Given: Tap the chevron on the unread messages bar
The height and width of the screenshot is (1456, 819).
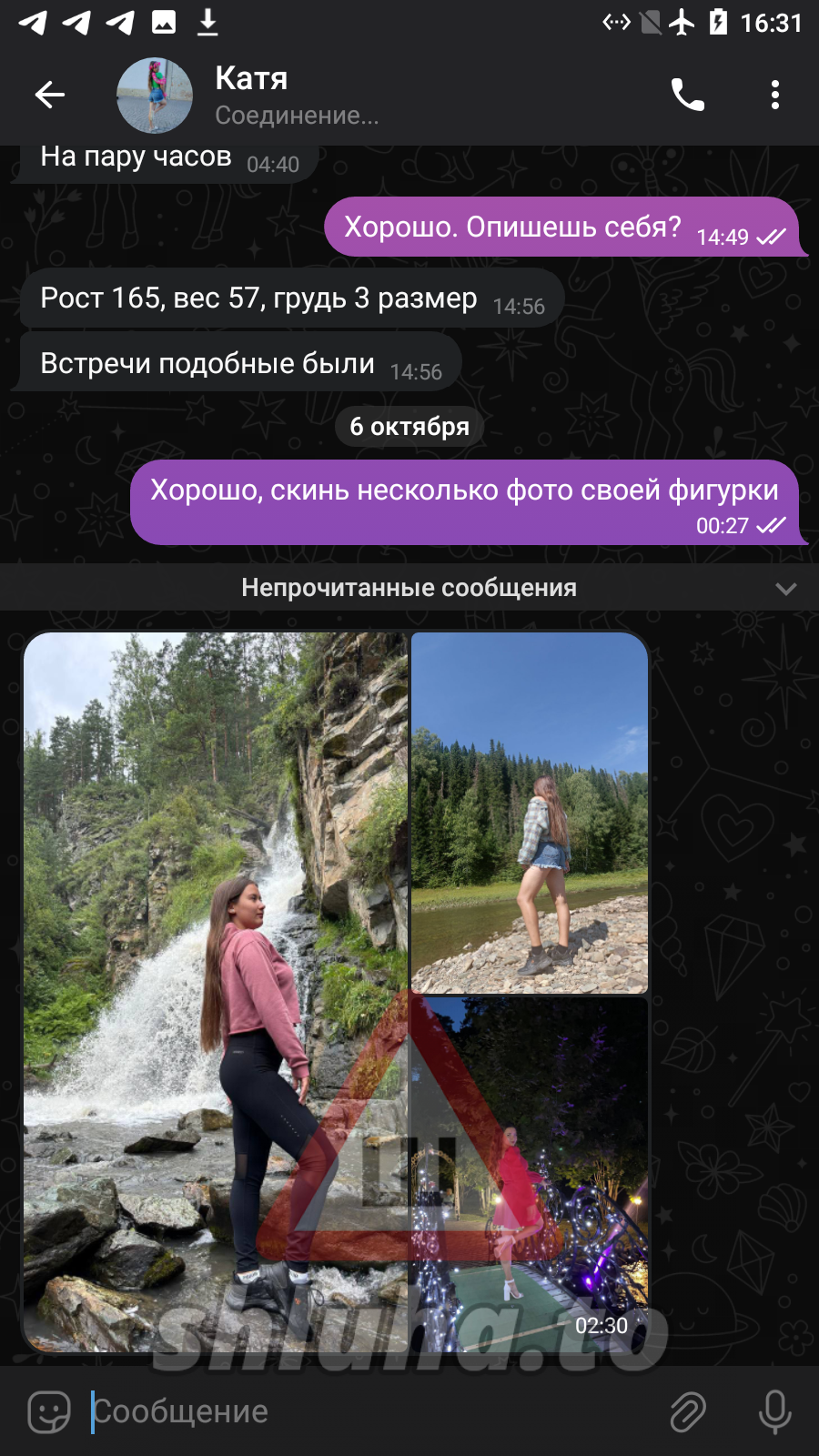Looking at the screenshot, I should click(785, 589).
